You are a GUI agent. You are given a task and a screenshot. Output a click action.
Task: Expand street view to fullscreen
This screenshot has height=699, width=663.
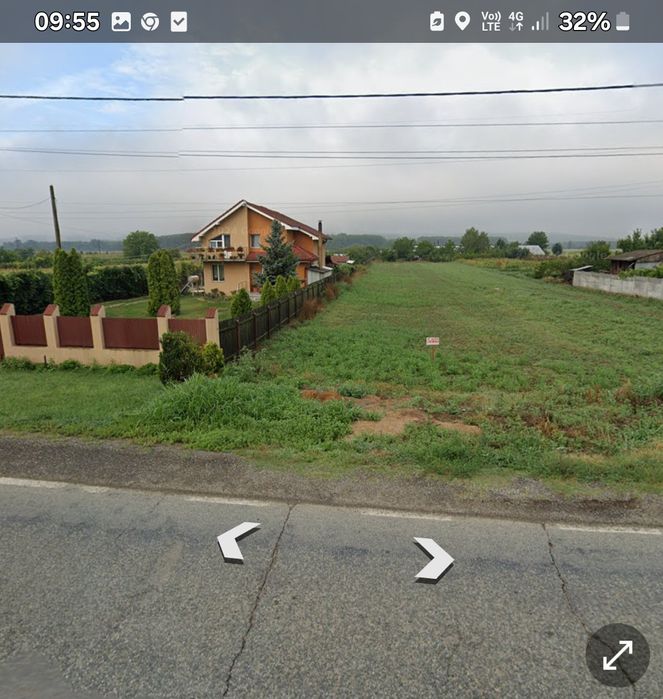click(617, 655)
